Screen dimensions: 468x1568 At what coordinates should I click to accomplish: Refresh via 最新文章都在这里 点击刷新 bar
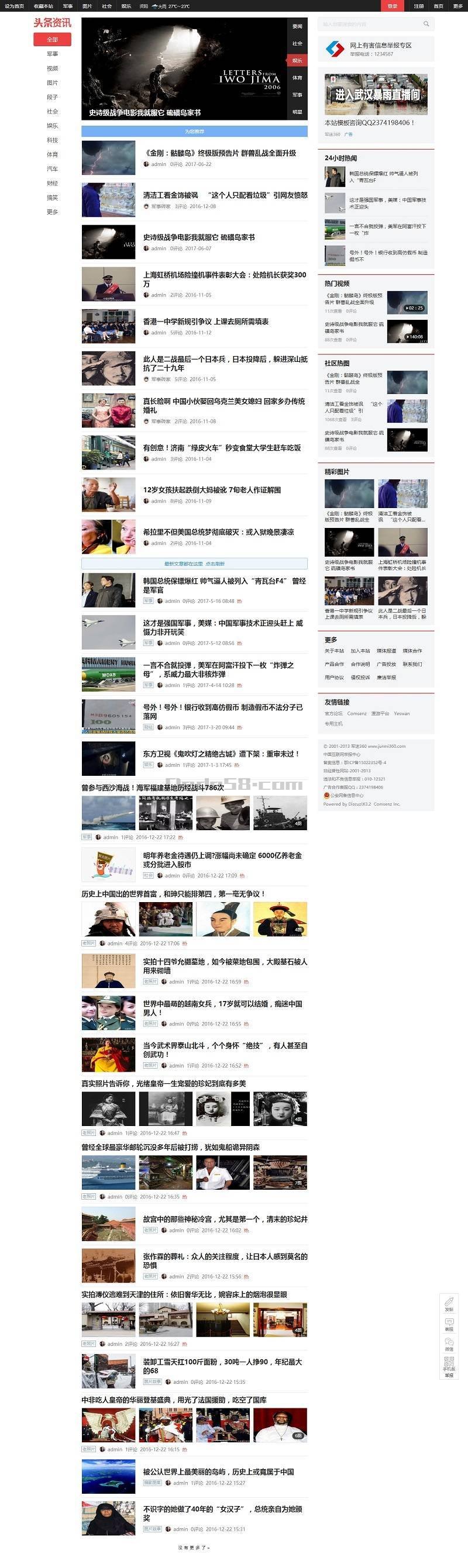pos(194,564)
